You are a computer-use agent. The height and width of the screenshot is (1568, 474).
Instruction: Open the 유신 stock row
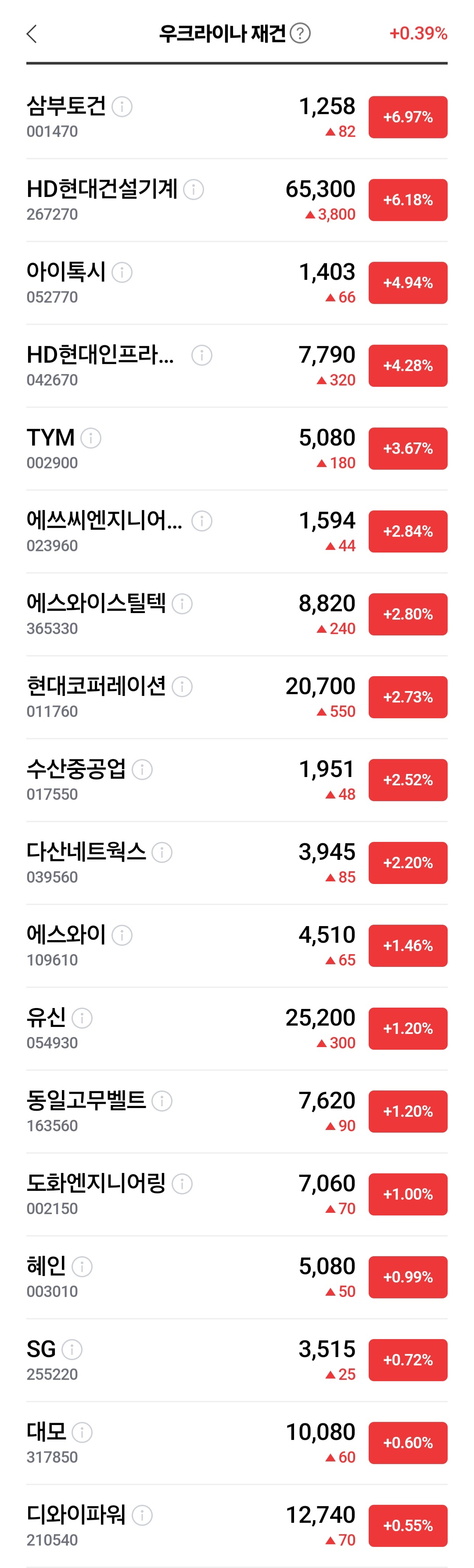tap(237, 1028)
